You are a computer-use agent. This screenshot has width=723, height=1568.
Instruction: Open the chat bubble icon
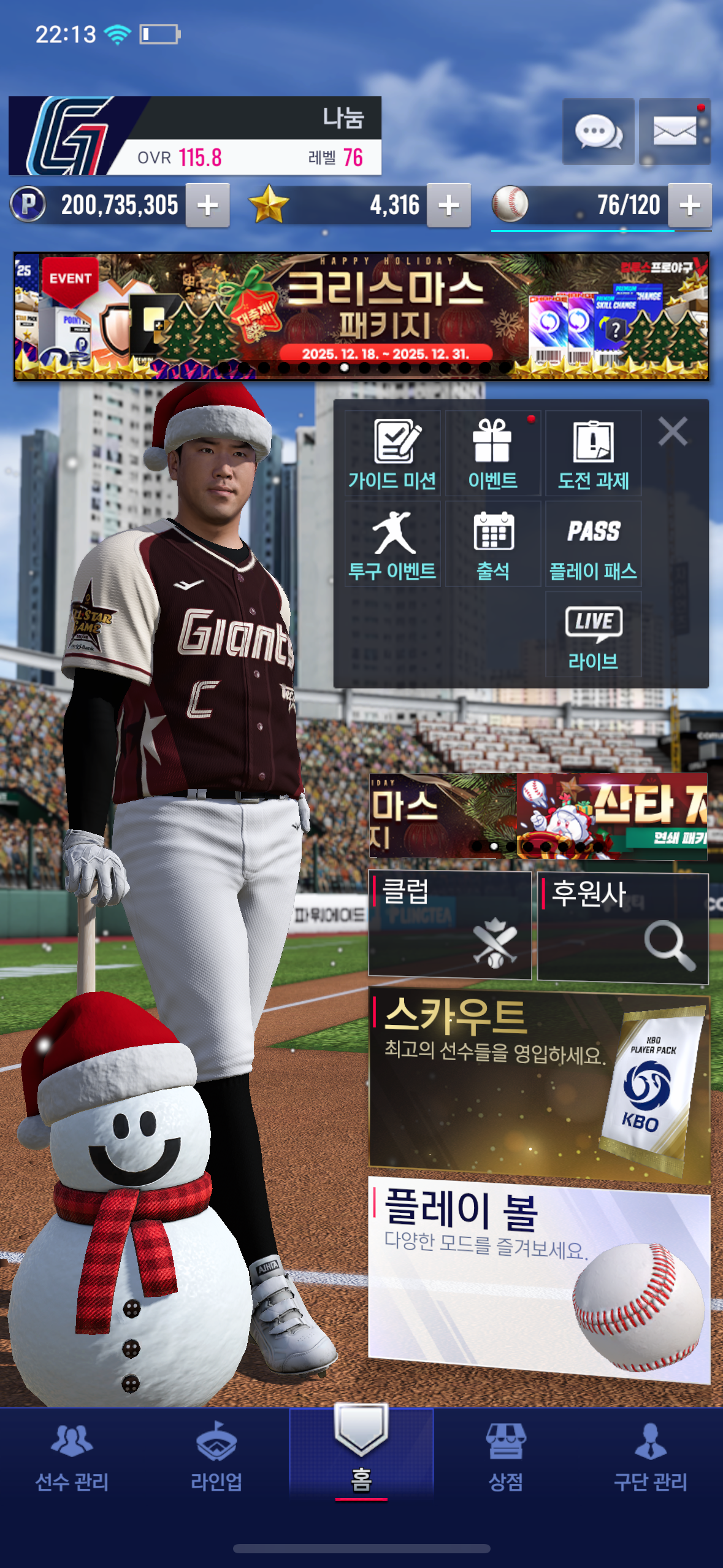tap(598, 131)
